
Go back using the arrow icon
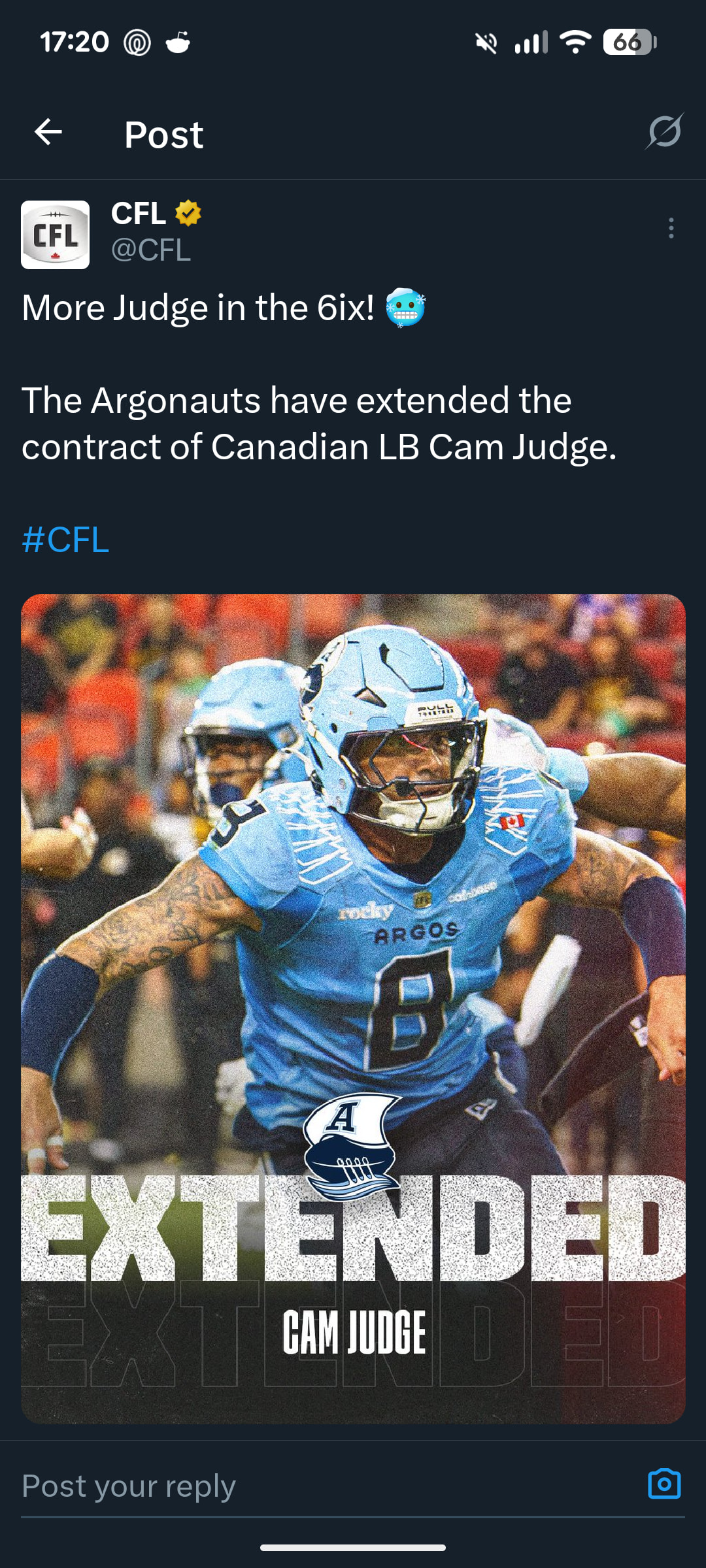tap(48, 132)
